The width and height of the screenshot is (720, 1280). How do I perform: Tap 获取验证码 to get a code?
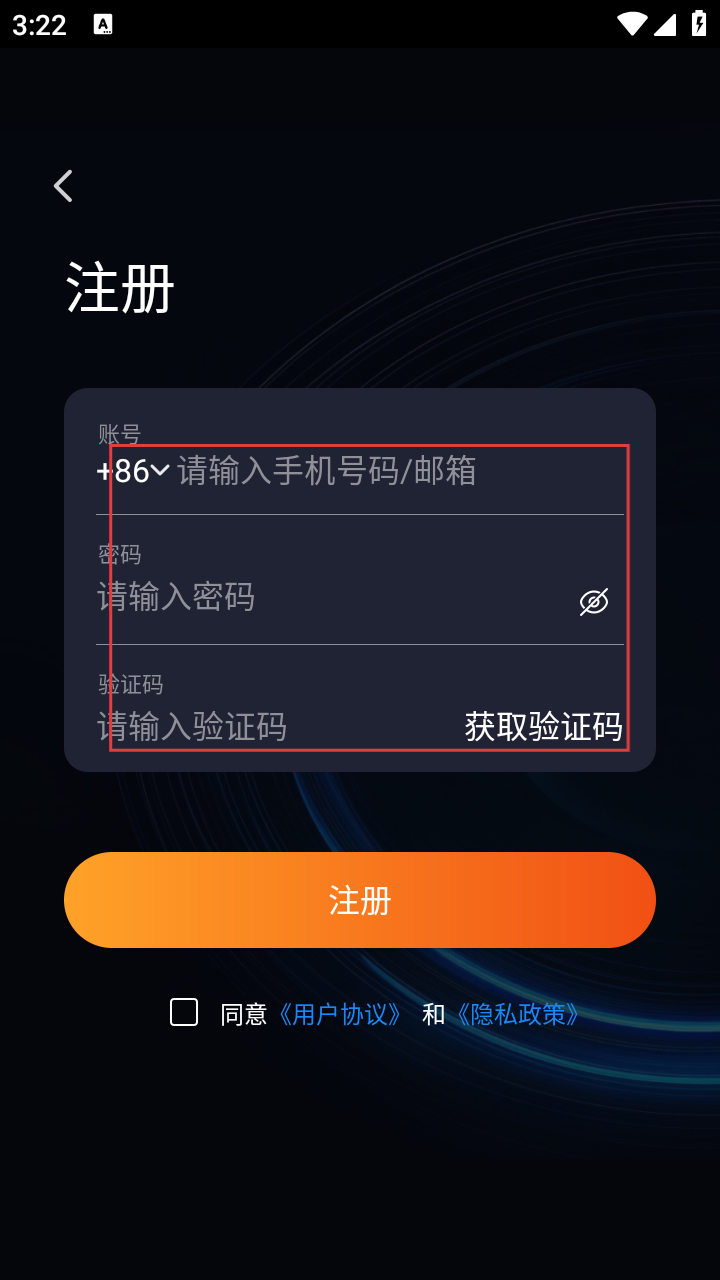tap(543, 727)
